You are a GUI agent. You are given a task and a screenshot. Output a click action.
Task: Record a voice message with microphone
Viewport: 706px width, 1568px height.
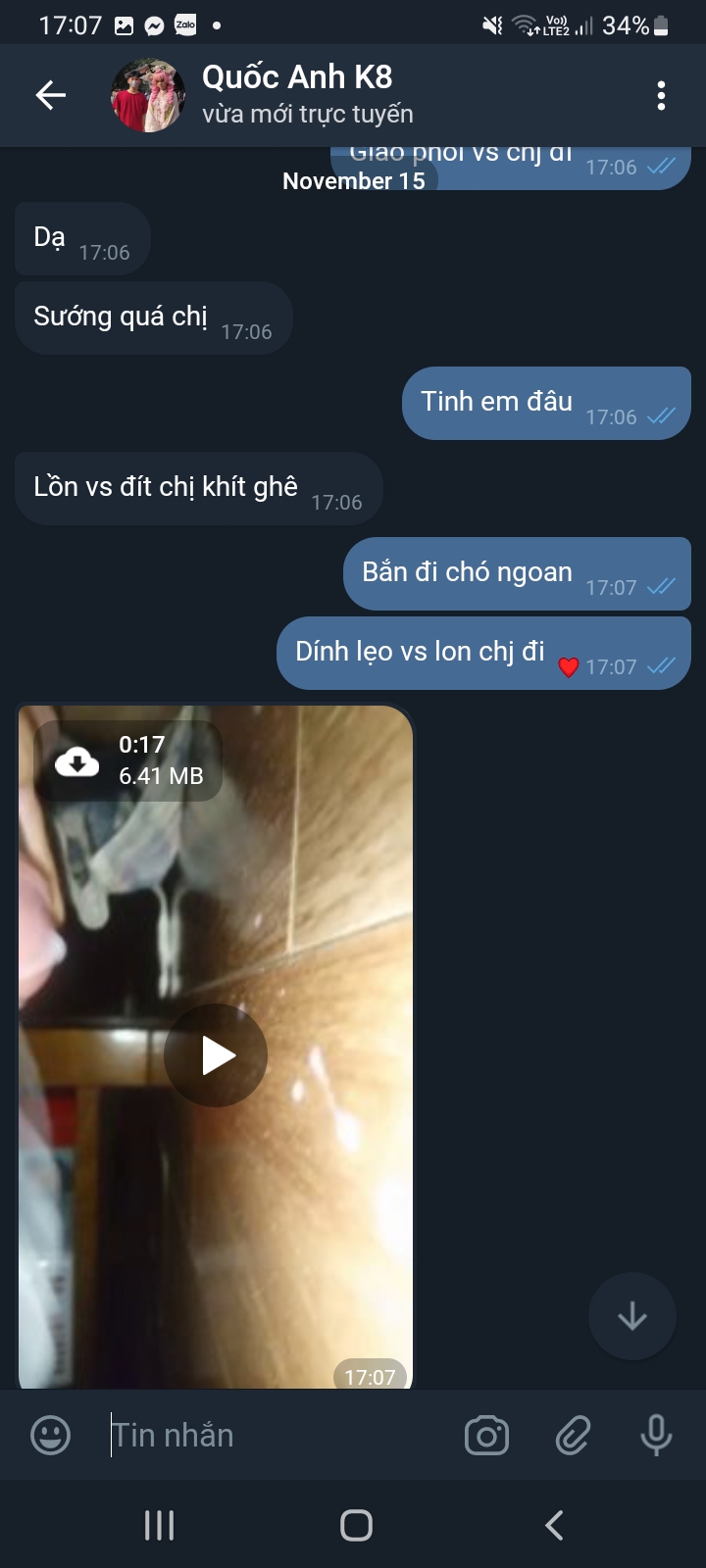pyautogui.click(x=656, y=1436)
